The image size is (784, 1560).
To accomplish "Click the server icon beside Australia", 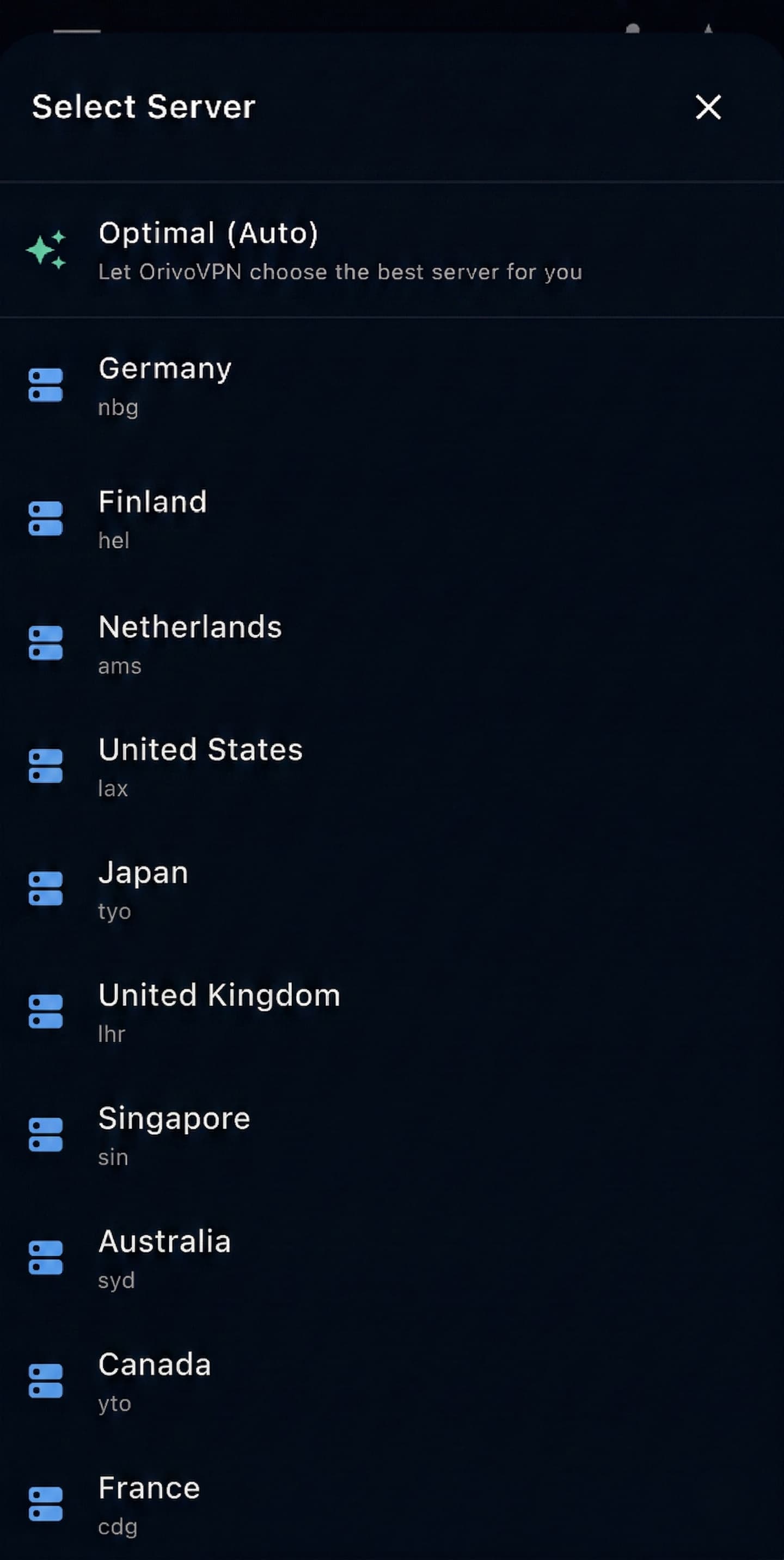I will [x=46, y=1258].
